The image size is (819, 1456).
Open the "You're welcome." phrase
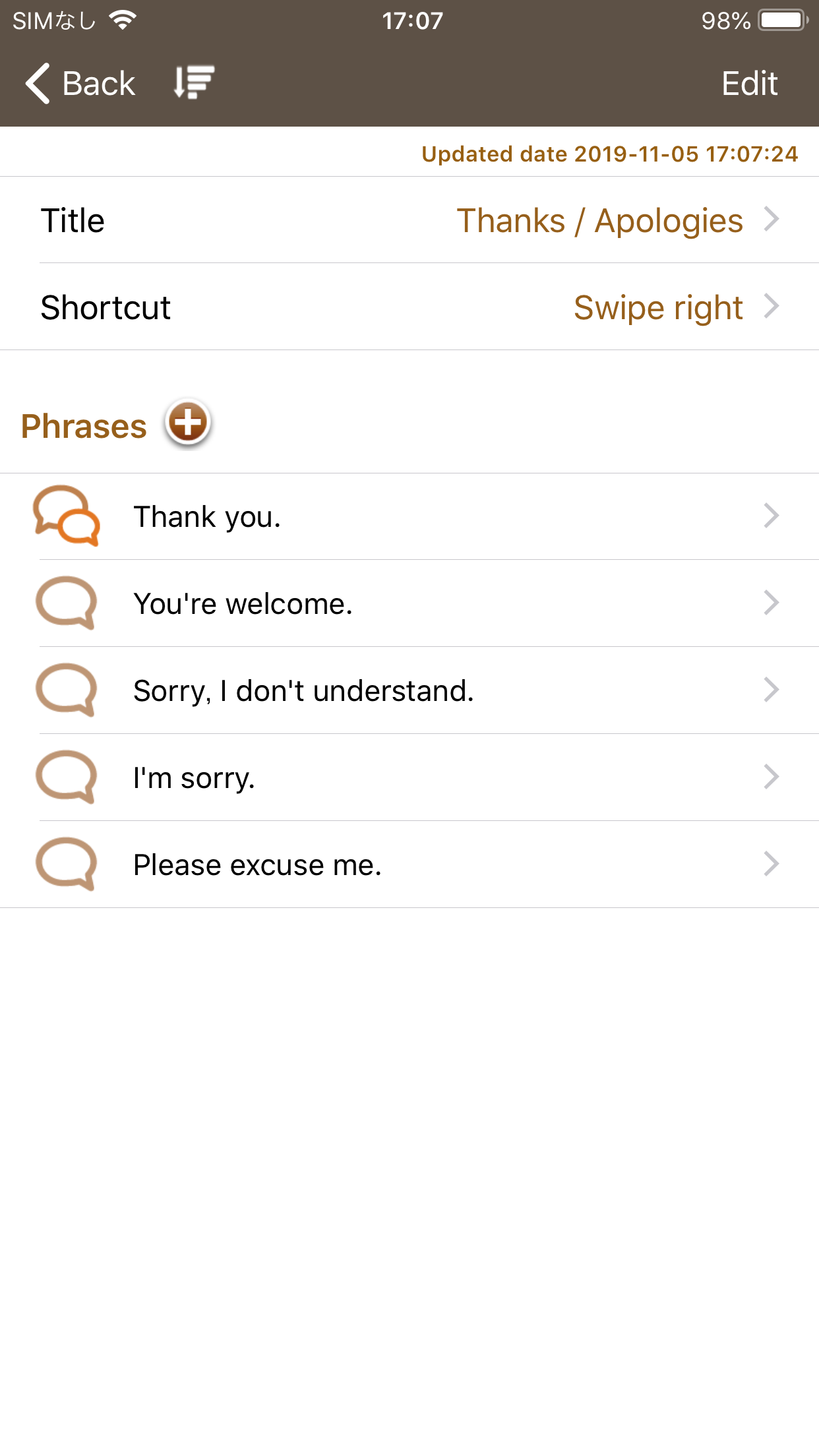409,604
